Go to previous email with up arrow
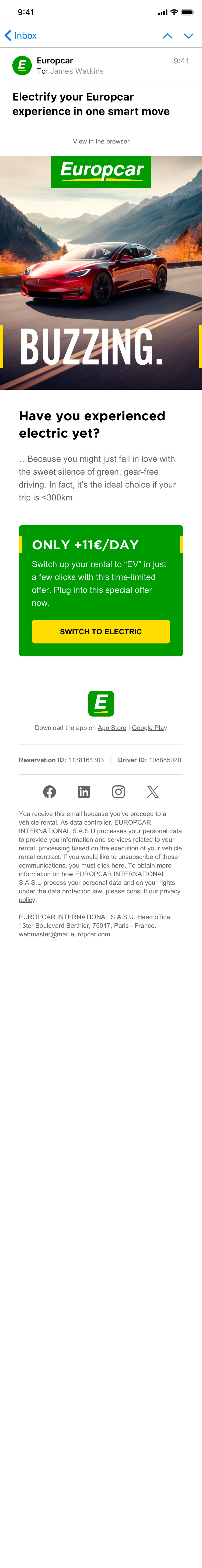Screen dimensions: 202x1568 click(167, 36)
